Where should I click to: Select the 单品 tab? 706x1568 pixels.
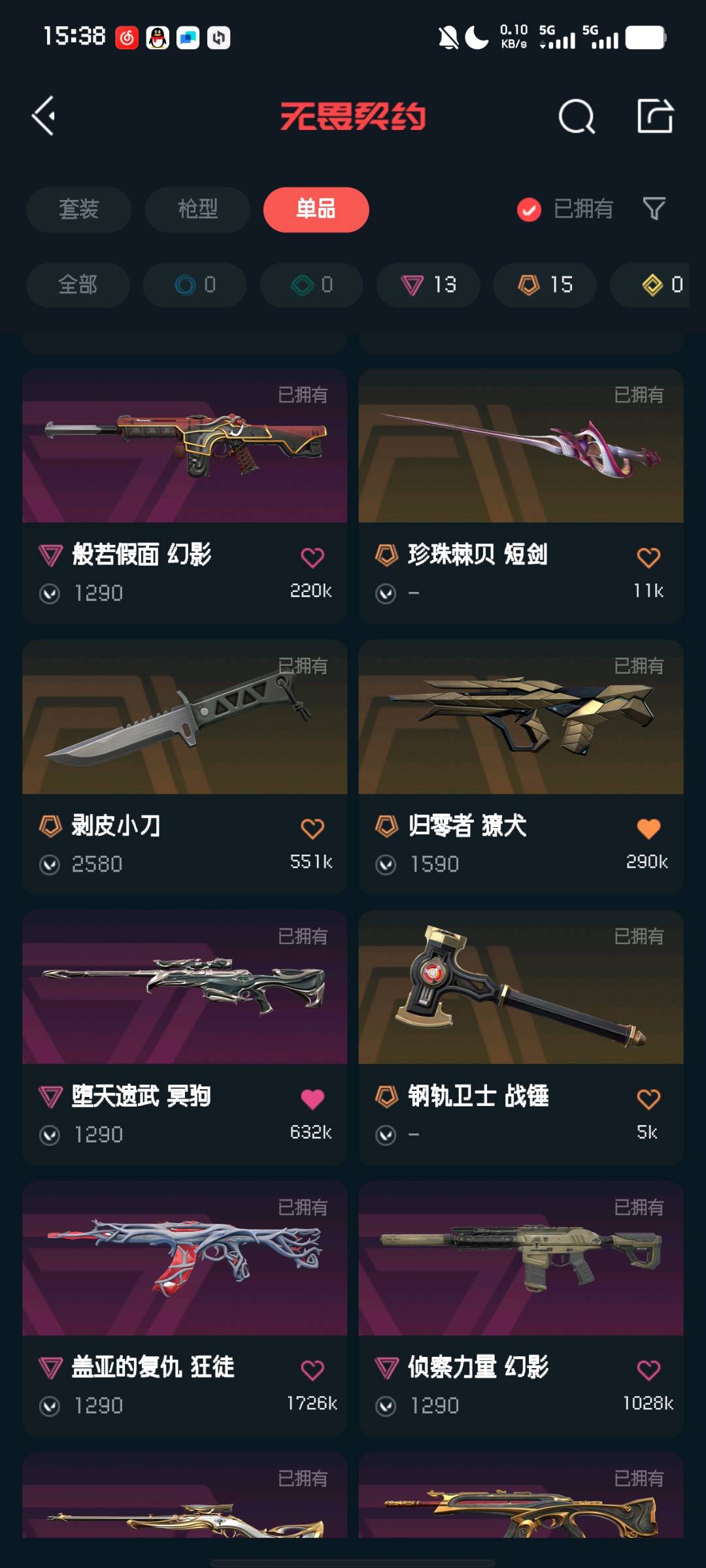pos(316,210)
